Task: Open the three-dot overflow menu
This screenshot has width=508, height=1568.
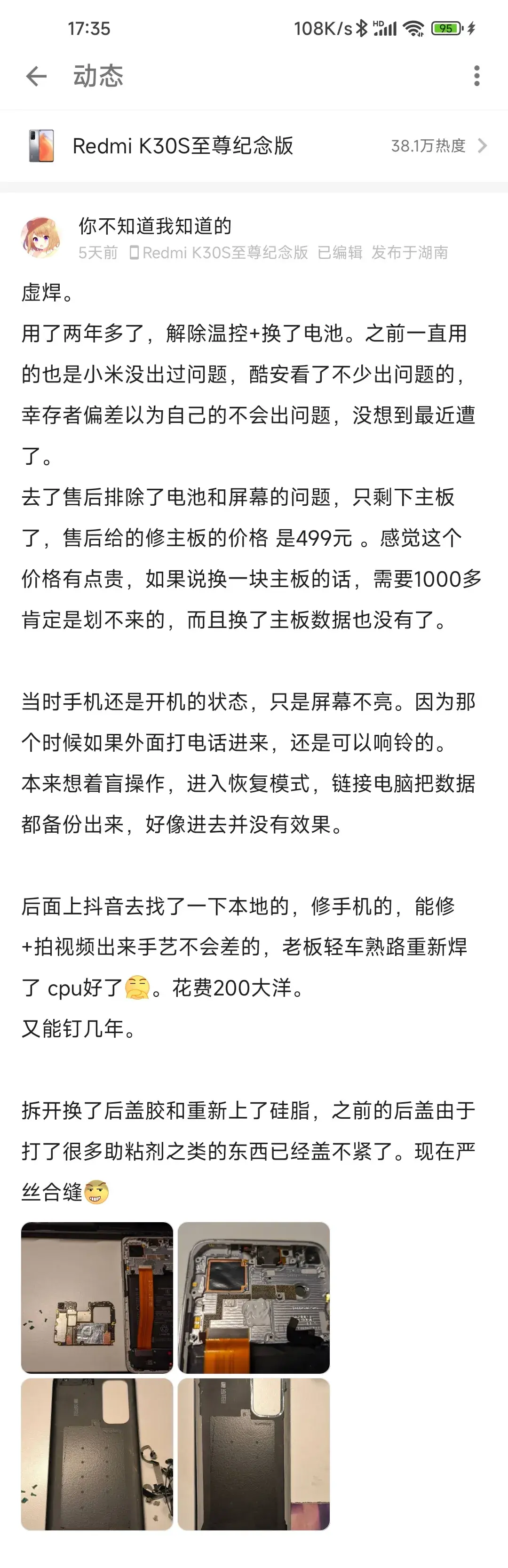Action: point(477,76)
